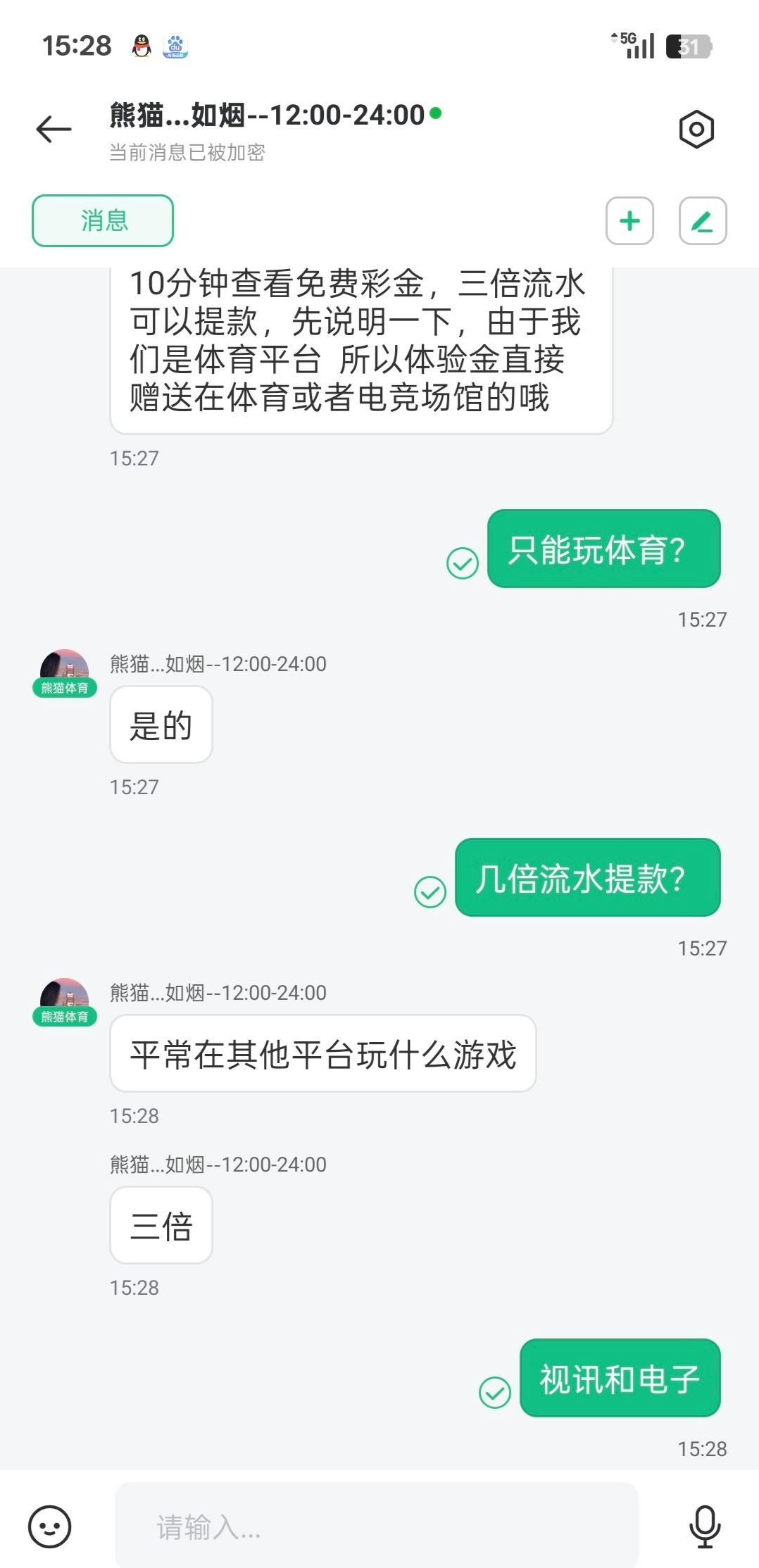Go back using the arrow icon
The height and width of the screenshot is (1568, 759).
54,130
